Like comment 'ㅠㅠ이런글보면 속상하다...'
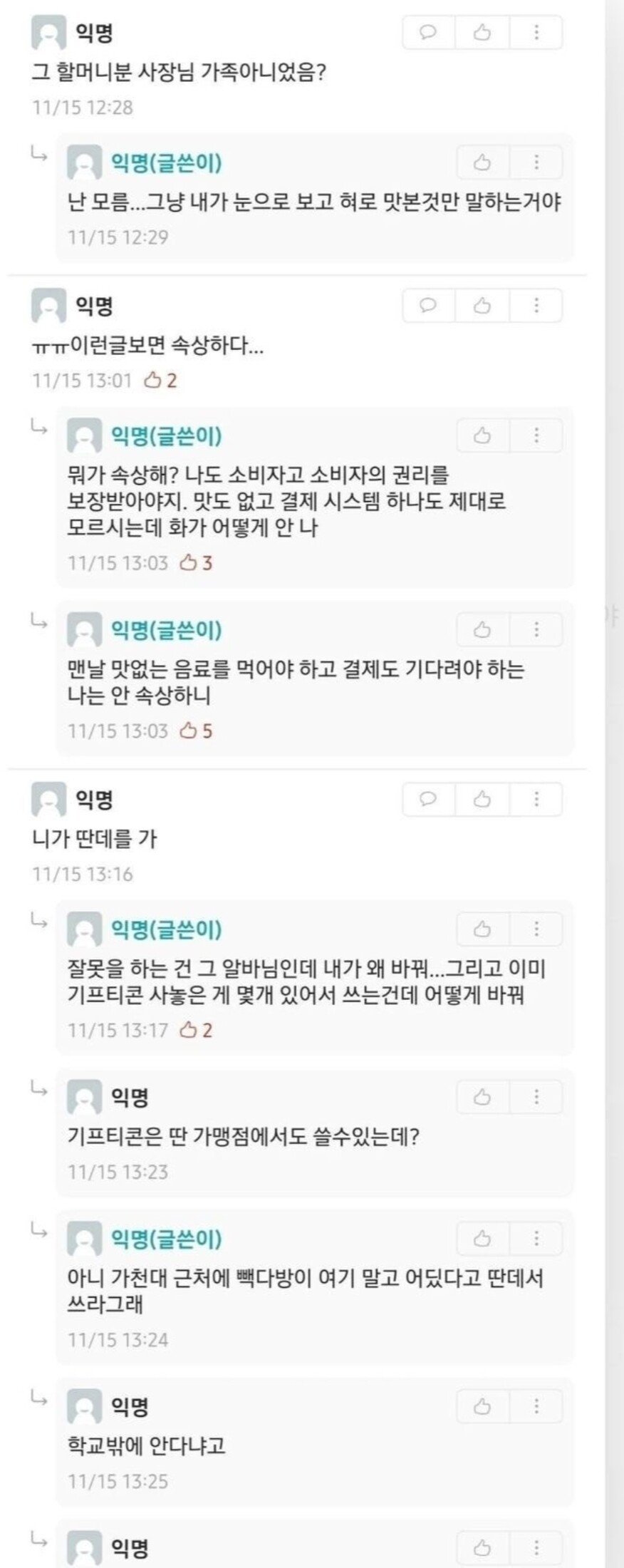 (x=482, y=306)
